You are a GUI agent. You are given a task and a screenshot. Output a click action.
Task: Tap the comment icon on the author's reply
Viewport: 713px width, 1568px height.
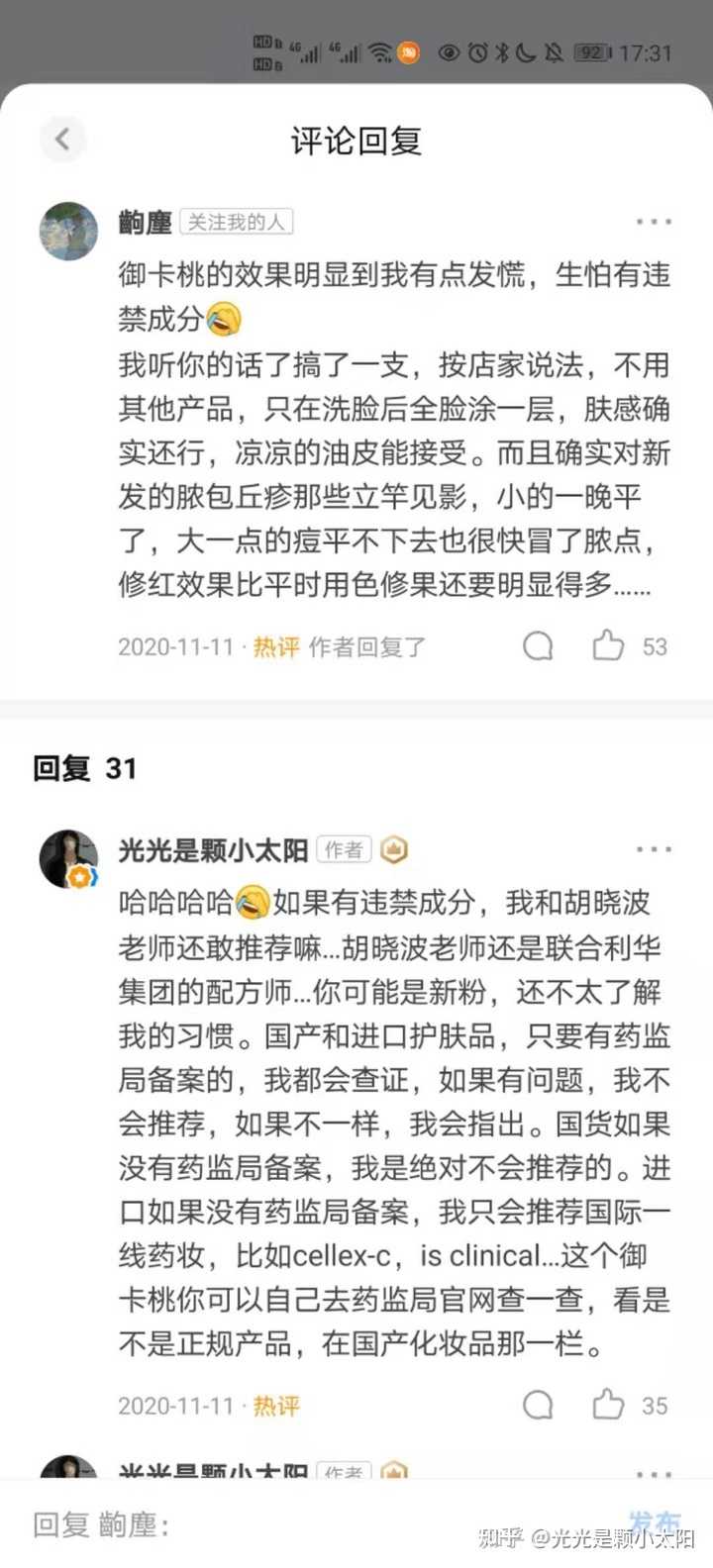coord(538,1405)
